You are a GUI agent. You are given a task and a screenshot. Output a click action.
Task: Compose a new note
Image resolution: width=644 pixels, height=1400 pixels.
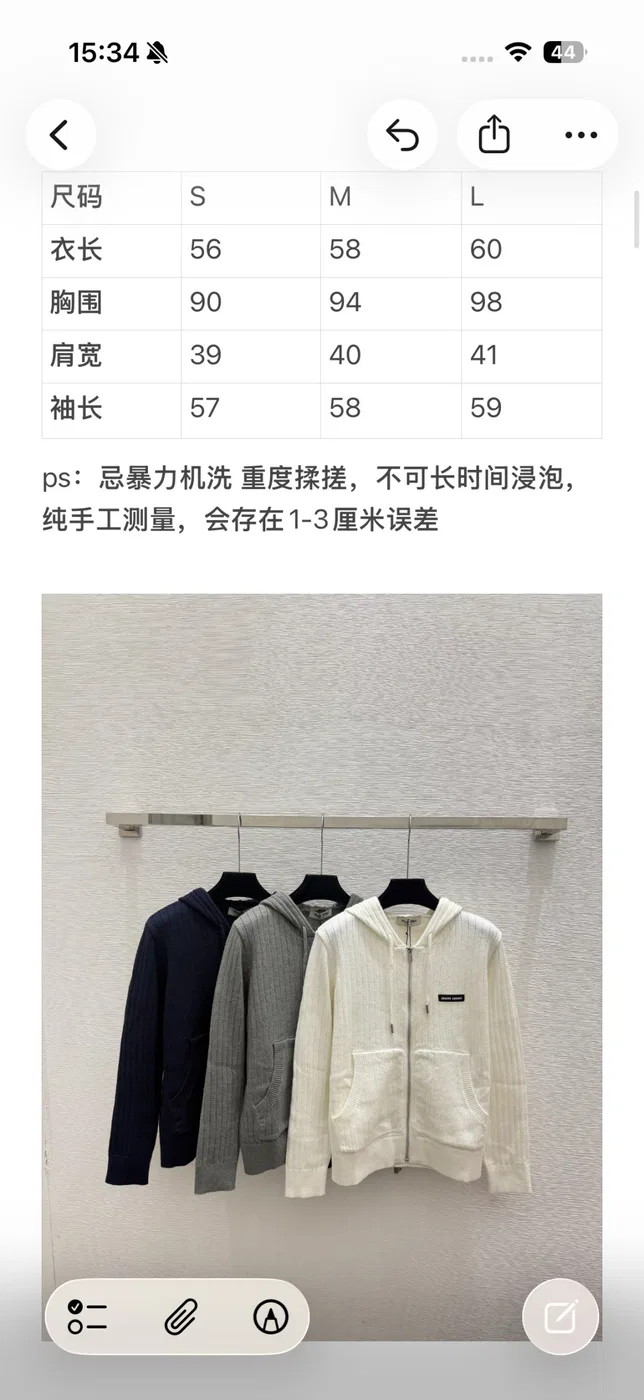(561, 1316)
